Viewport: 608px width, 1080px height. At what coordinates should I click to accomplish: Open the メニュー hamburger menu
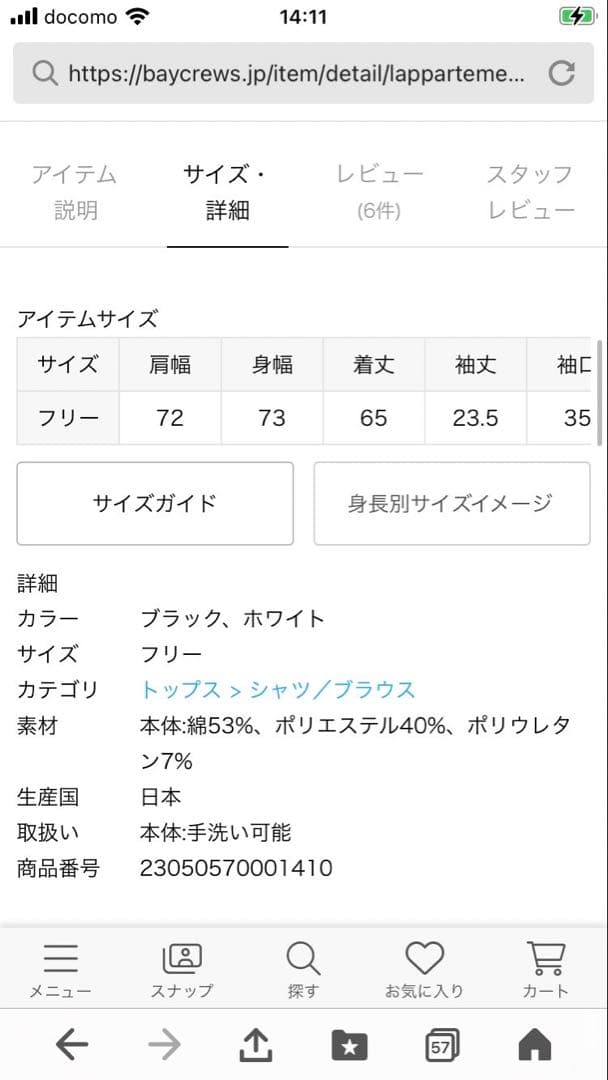point(61,970)
